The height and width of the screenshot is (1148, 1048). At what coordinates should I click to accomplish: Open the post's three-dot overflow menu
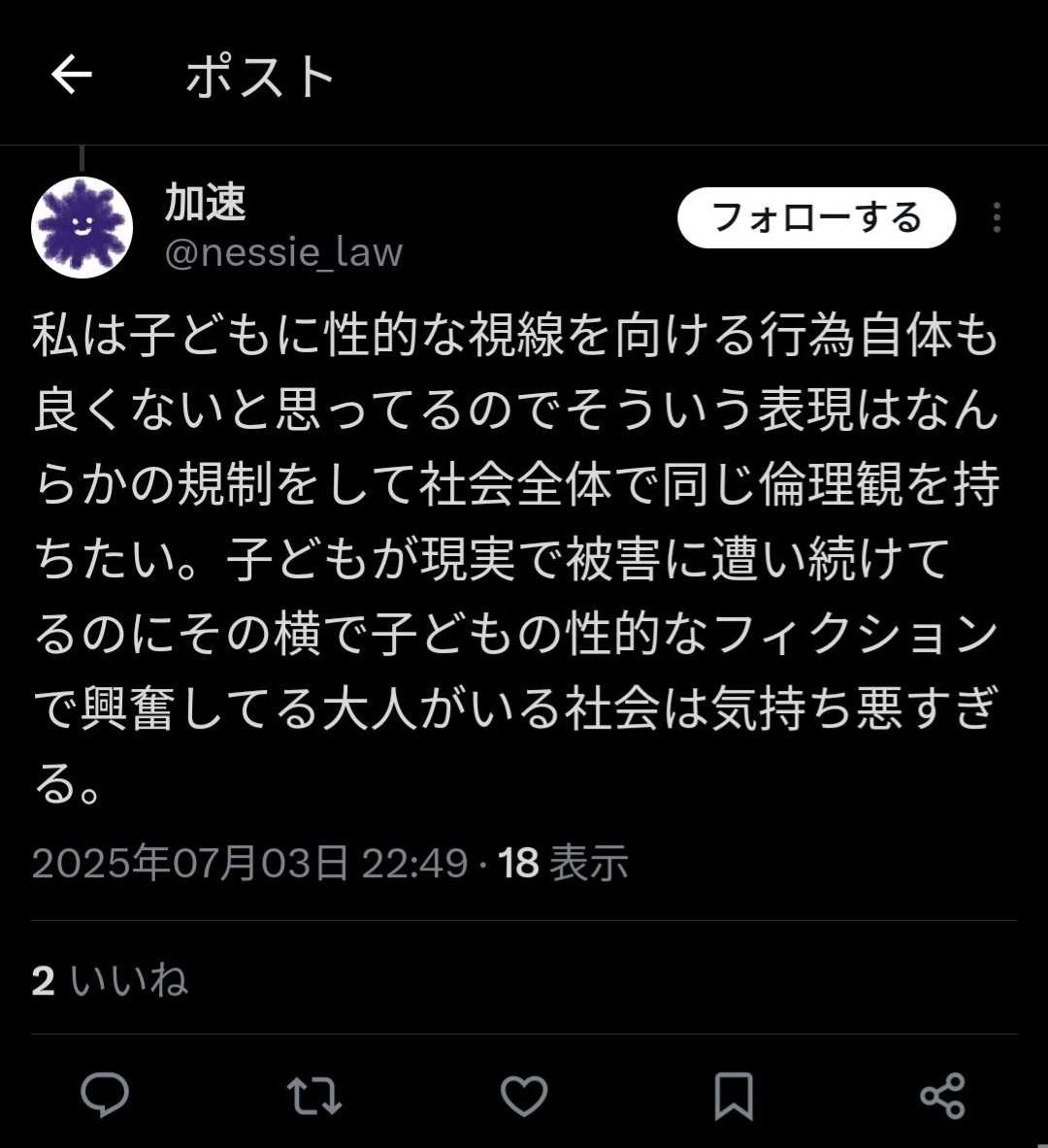997,218
